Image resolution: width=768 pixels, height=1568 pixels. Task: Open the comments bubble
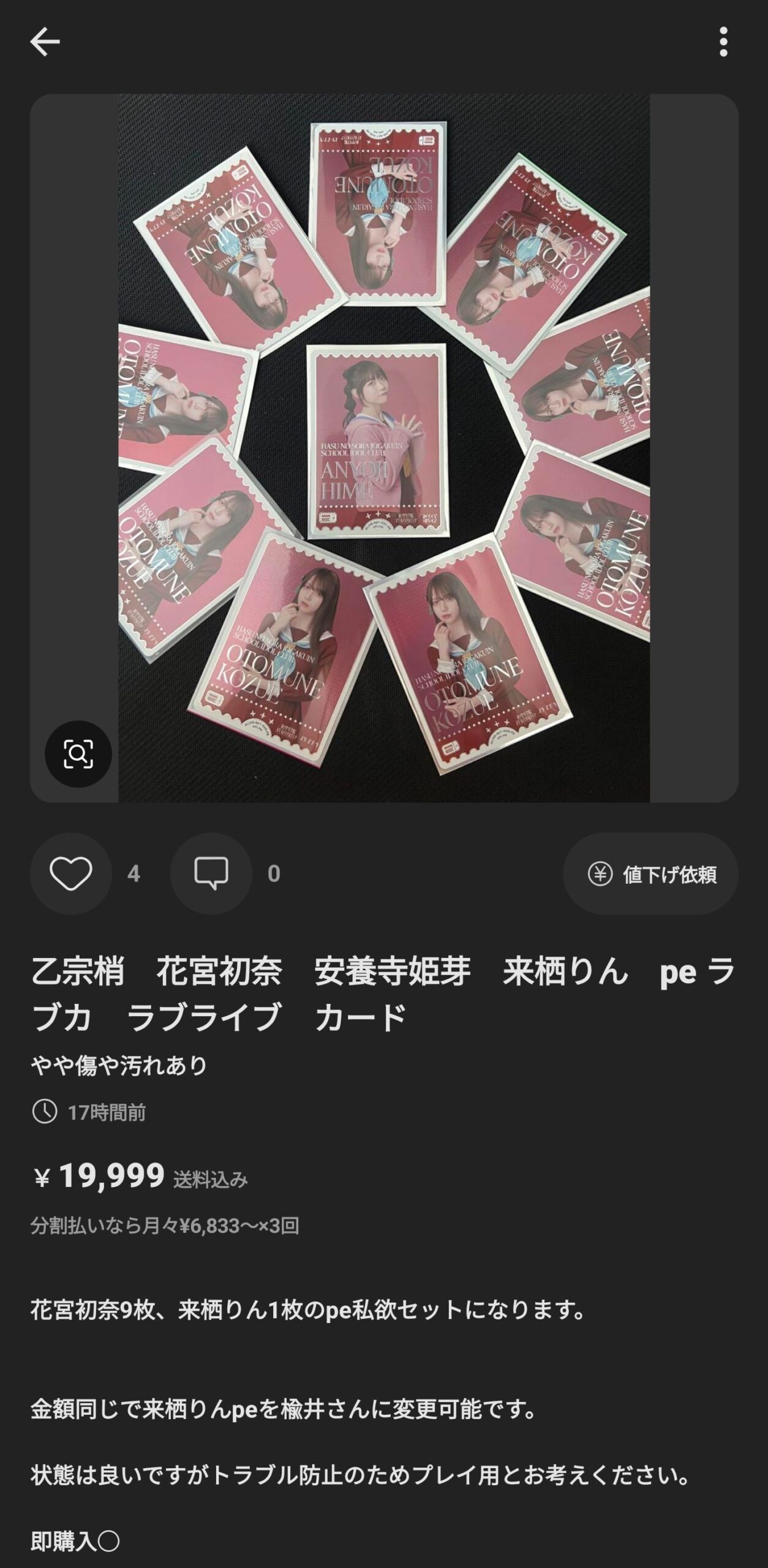tap(211, 873)
